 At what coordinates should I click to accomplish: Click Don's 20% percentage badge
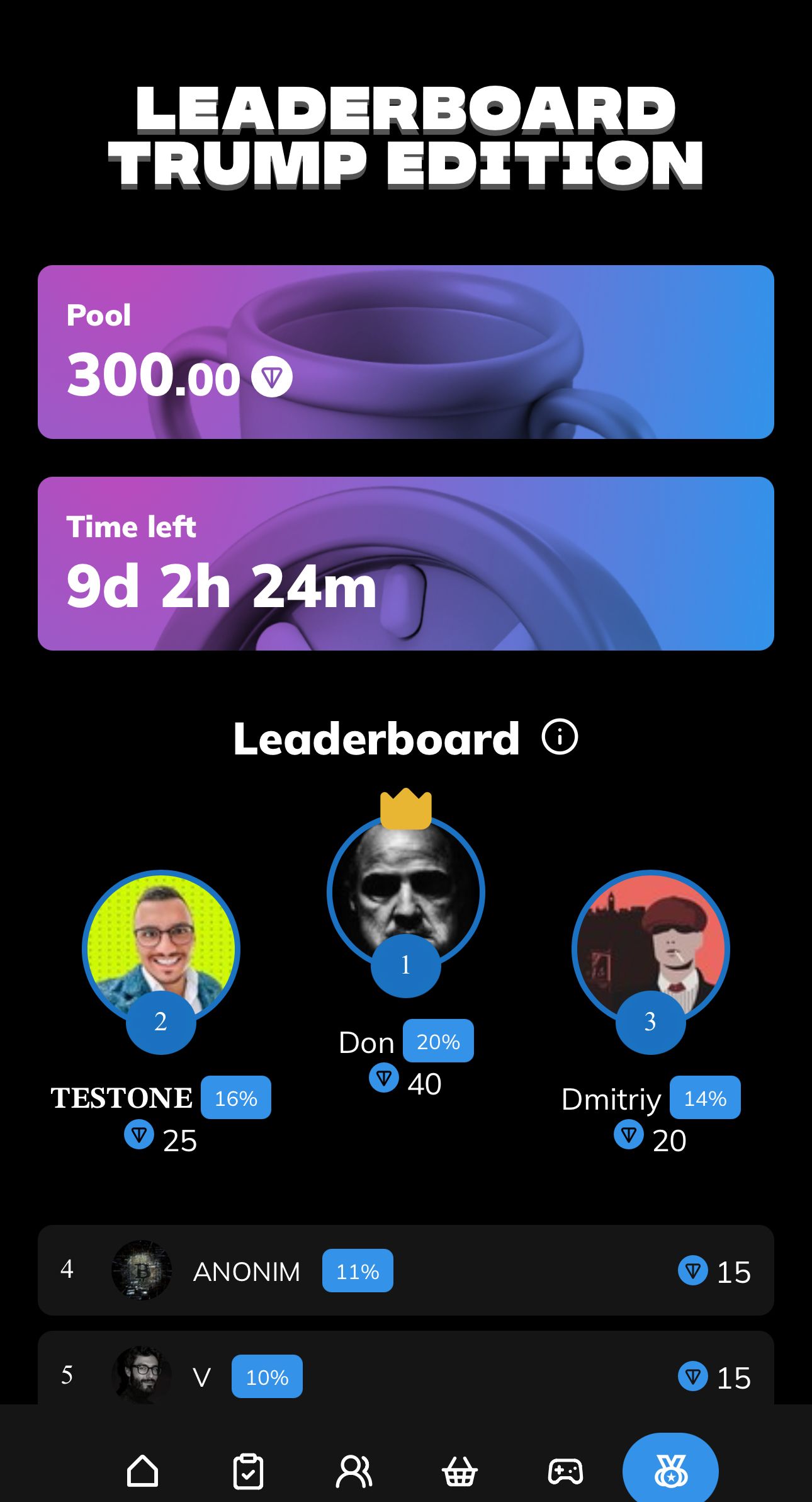tap(439, 1042)
